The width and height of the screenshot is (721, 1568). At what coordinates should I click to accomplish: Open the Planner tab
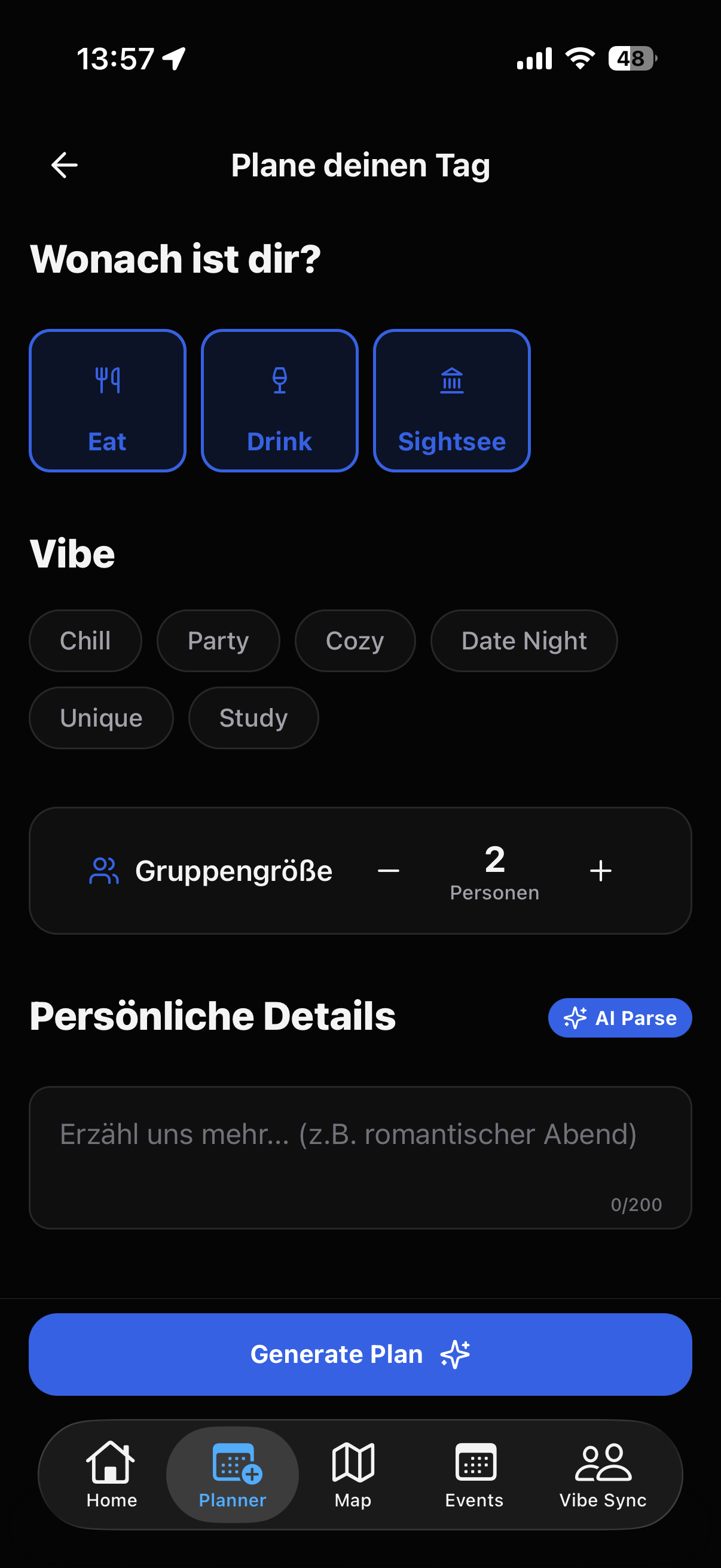pos(233,1474)
